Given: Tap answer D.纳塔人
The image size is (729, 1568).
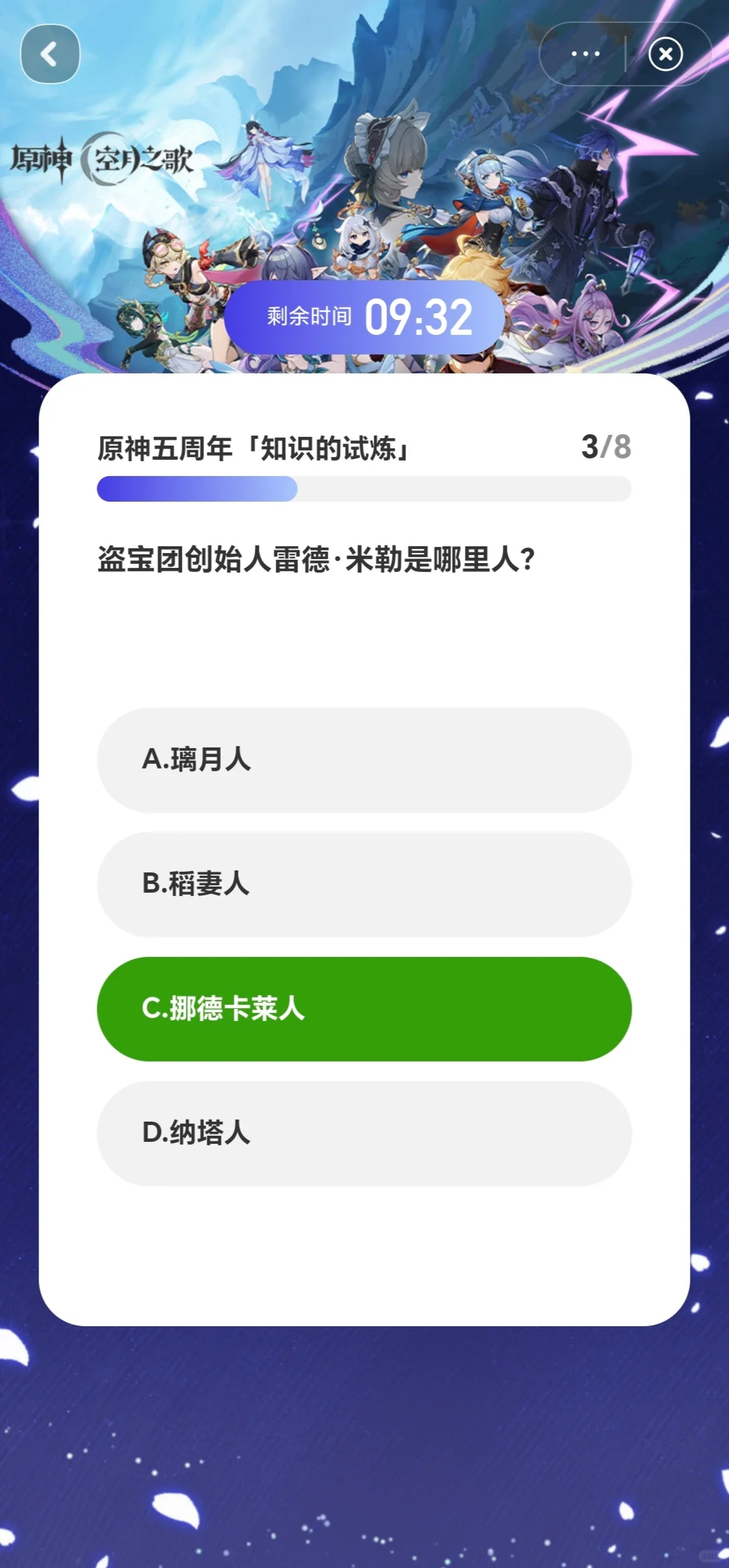Looking at the screenshot, I should point(364,1132).
